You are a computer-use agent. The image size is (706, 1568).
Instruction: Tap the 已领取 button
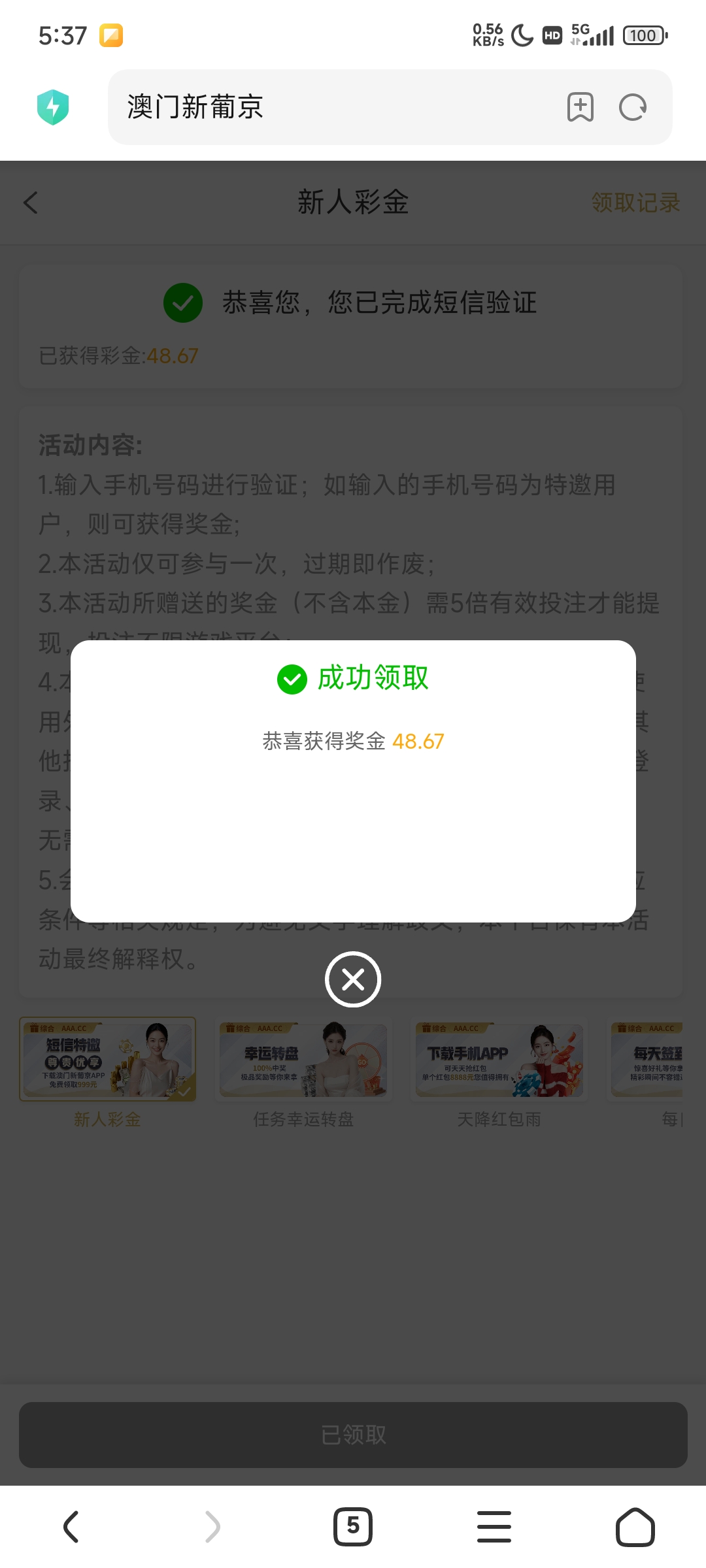tap(353, 1435)
